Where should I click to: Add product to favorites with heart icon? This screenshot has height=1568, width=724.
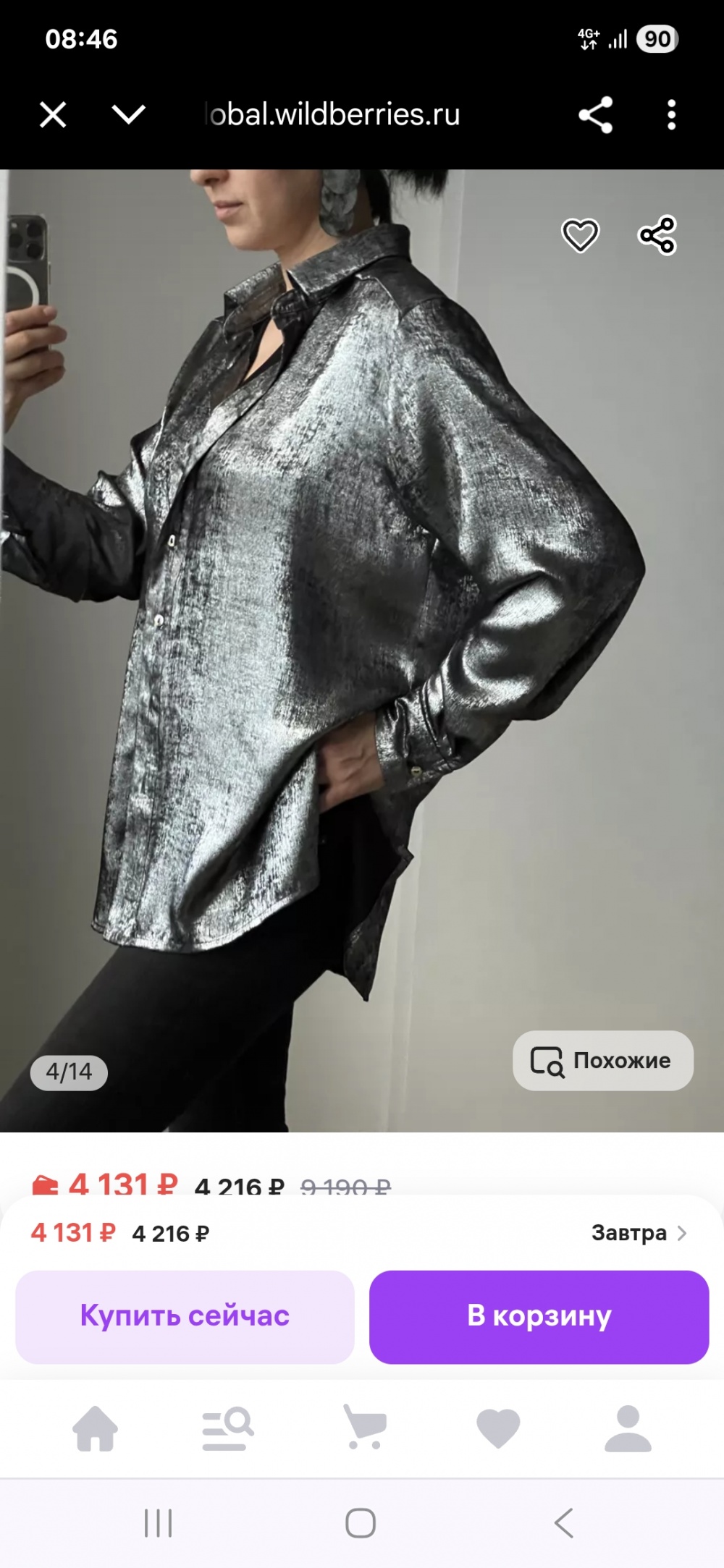click(580, 235)
